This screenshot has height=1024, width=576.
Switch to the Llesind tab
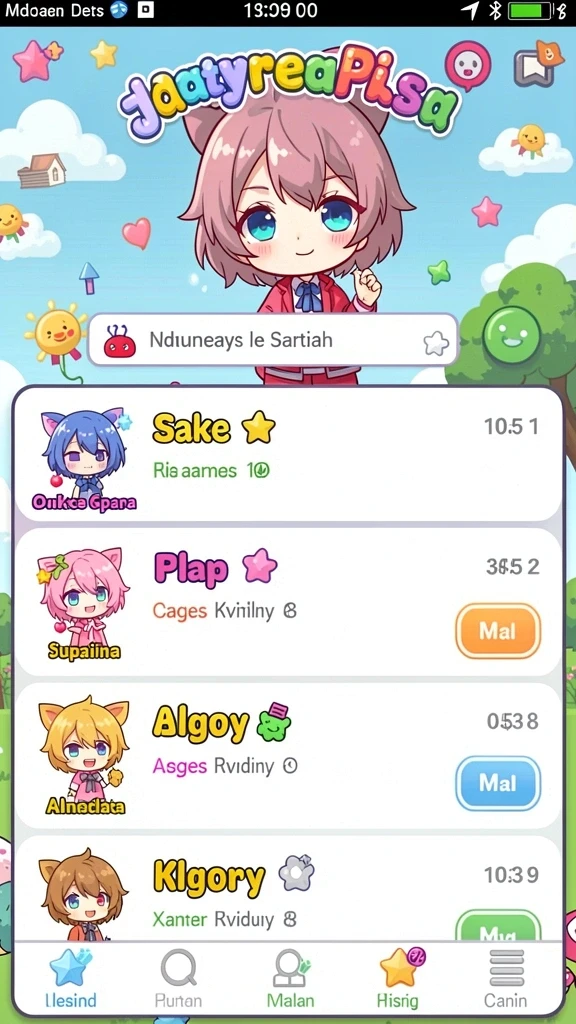tap(71, 978)
